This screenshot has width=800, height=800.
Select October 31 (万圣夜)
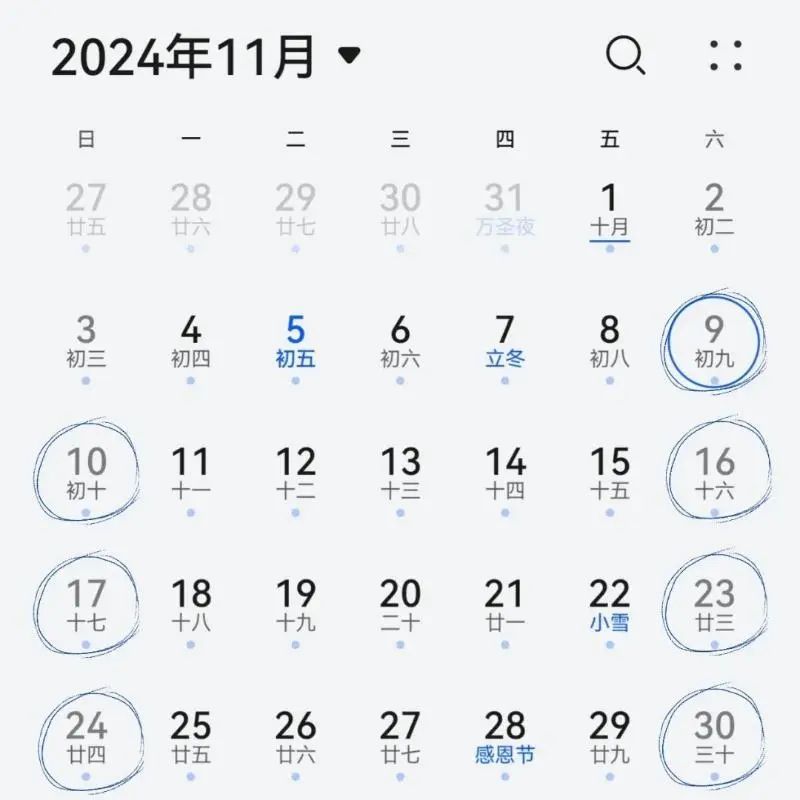pos(505,209)
